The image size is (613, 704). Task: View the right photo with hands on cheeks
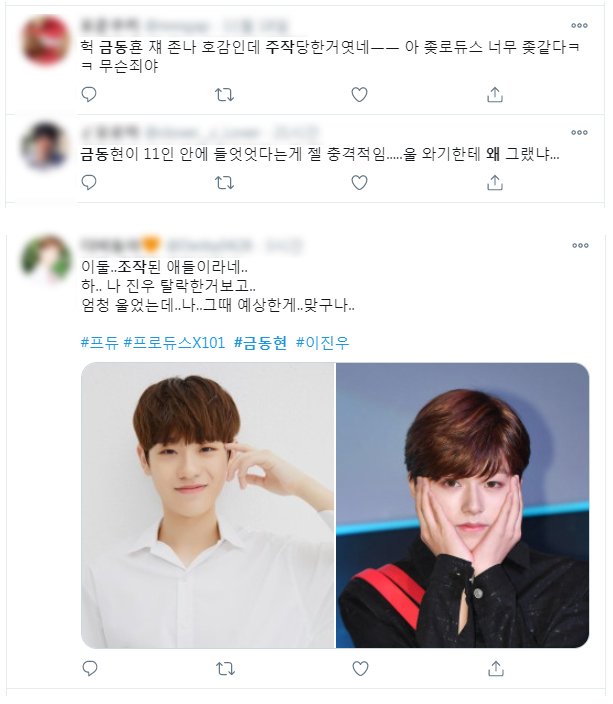(462, 505)
